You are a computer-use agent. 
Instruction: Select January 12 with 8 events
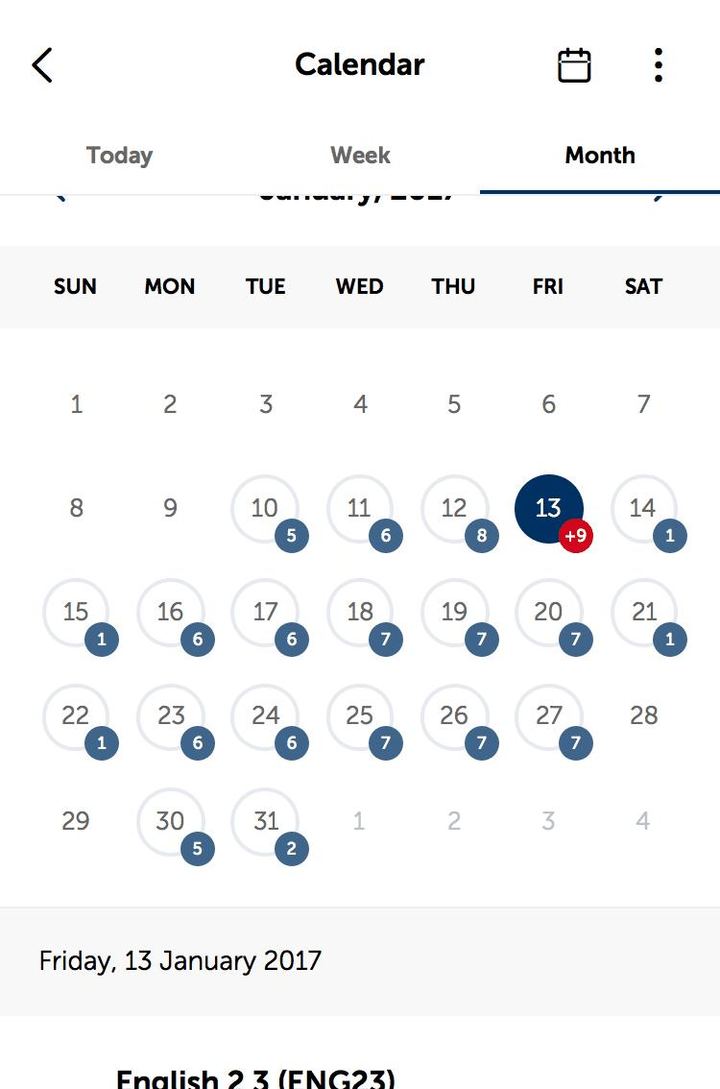[x=454, y=508]
